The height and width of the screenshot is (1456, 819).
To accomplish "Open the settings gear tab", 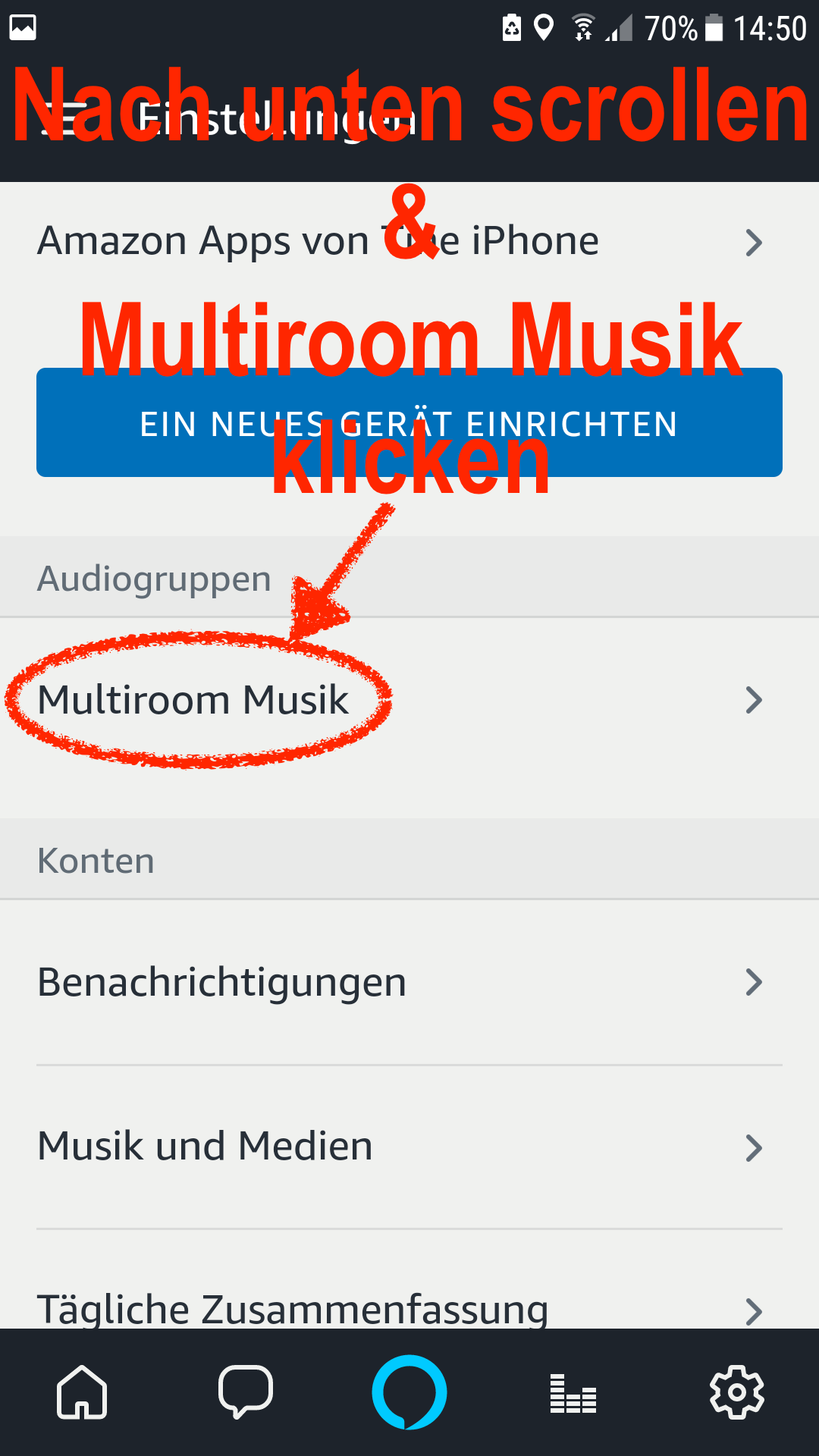I will point(737,1392).
